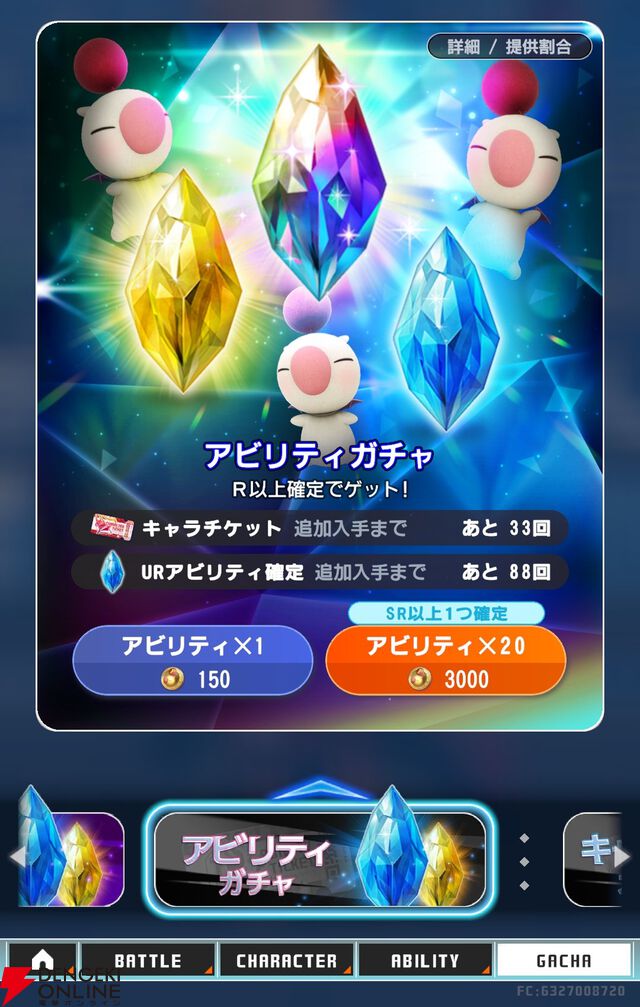Switch to the ABILITY tab

(x=424, y=961)
